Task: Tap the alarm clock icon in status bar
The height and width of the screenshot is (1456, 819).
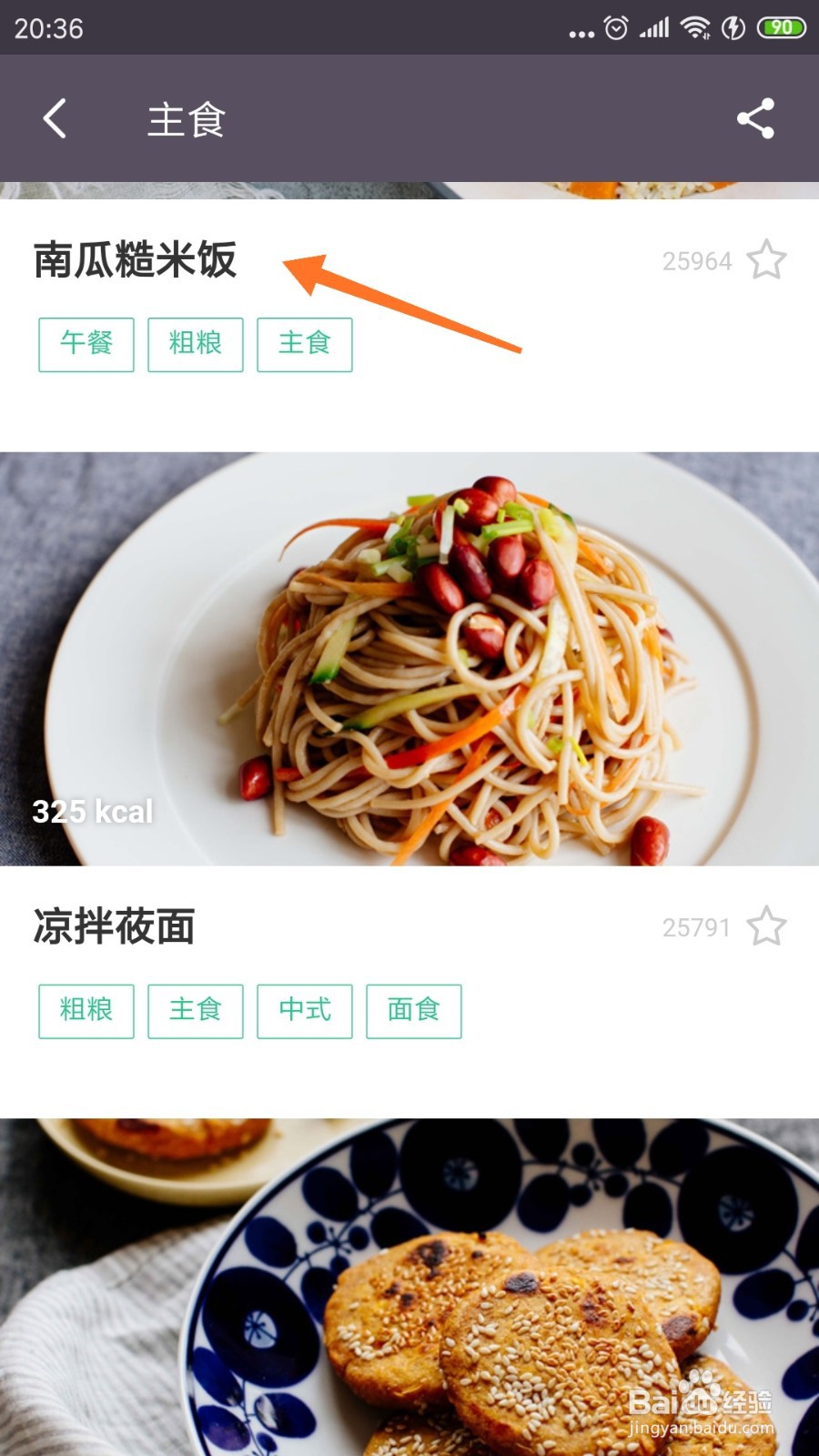Action: pos(614,27)
